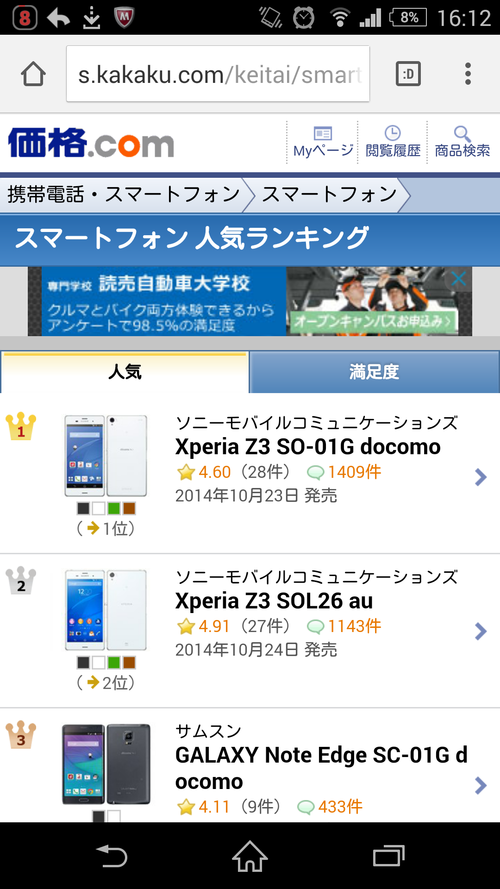
Task: Switch to the 満足度 tab
Action: coord(374,372)
